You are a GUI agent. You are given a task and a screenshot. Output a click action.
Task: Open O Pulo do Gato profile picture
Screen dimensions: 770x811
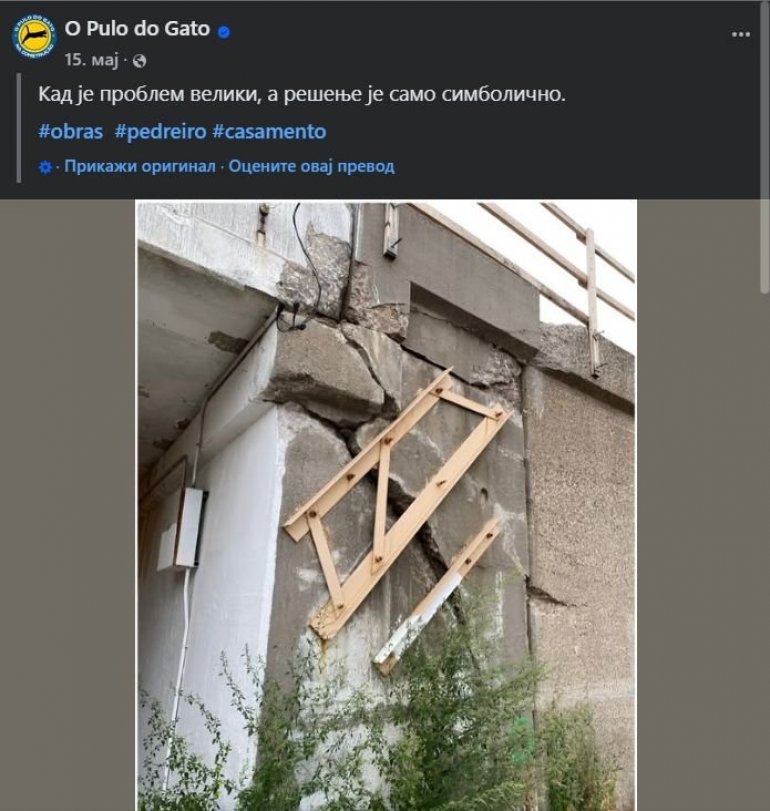point(34,38)
